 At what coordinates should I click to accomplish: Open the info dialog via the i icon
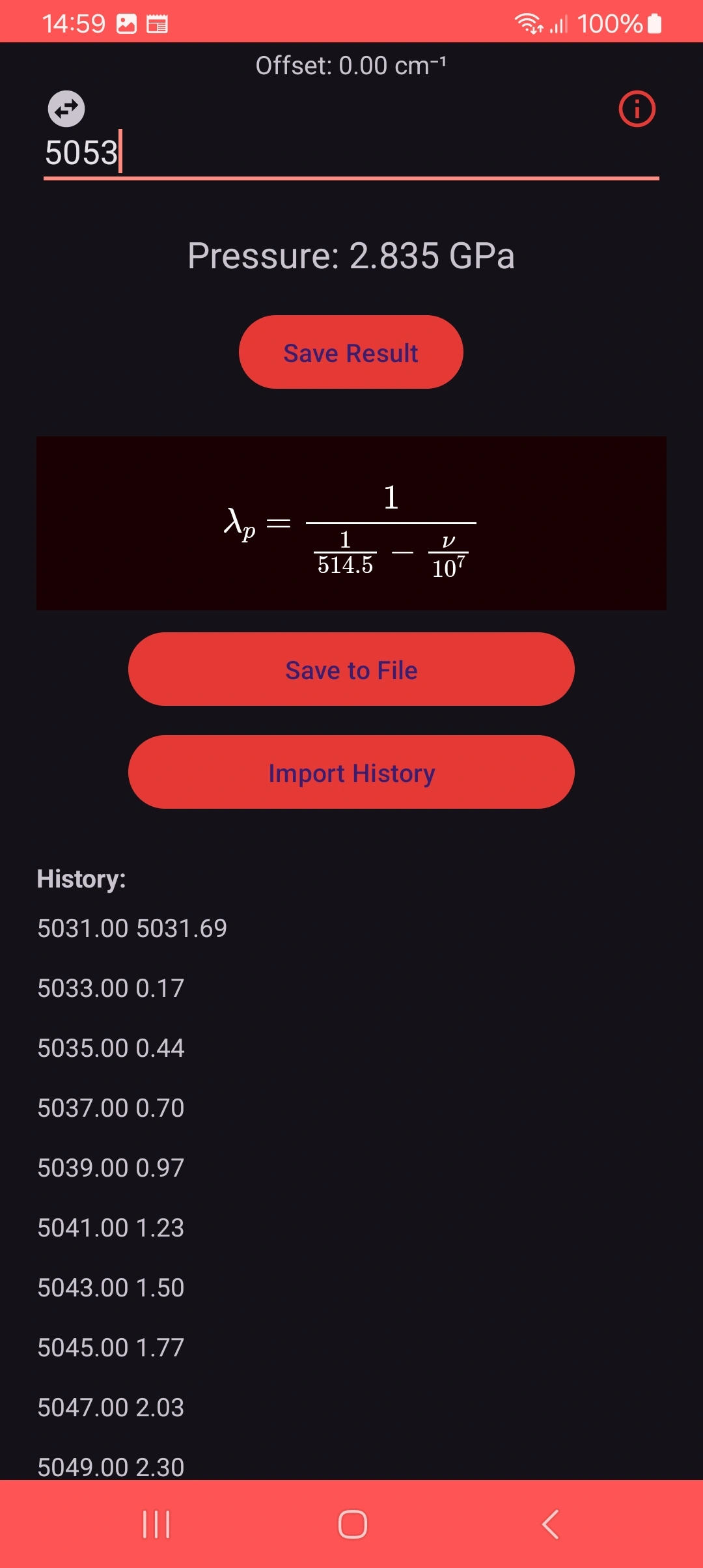pyautogui.click(x=636, y=109)
